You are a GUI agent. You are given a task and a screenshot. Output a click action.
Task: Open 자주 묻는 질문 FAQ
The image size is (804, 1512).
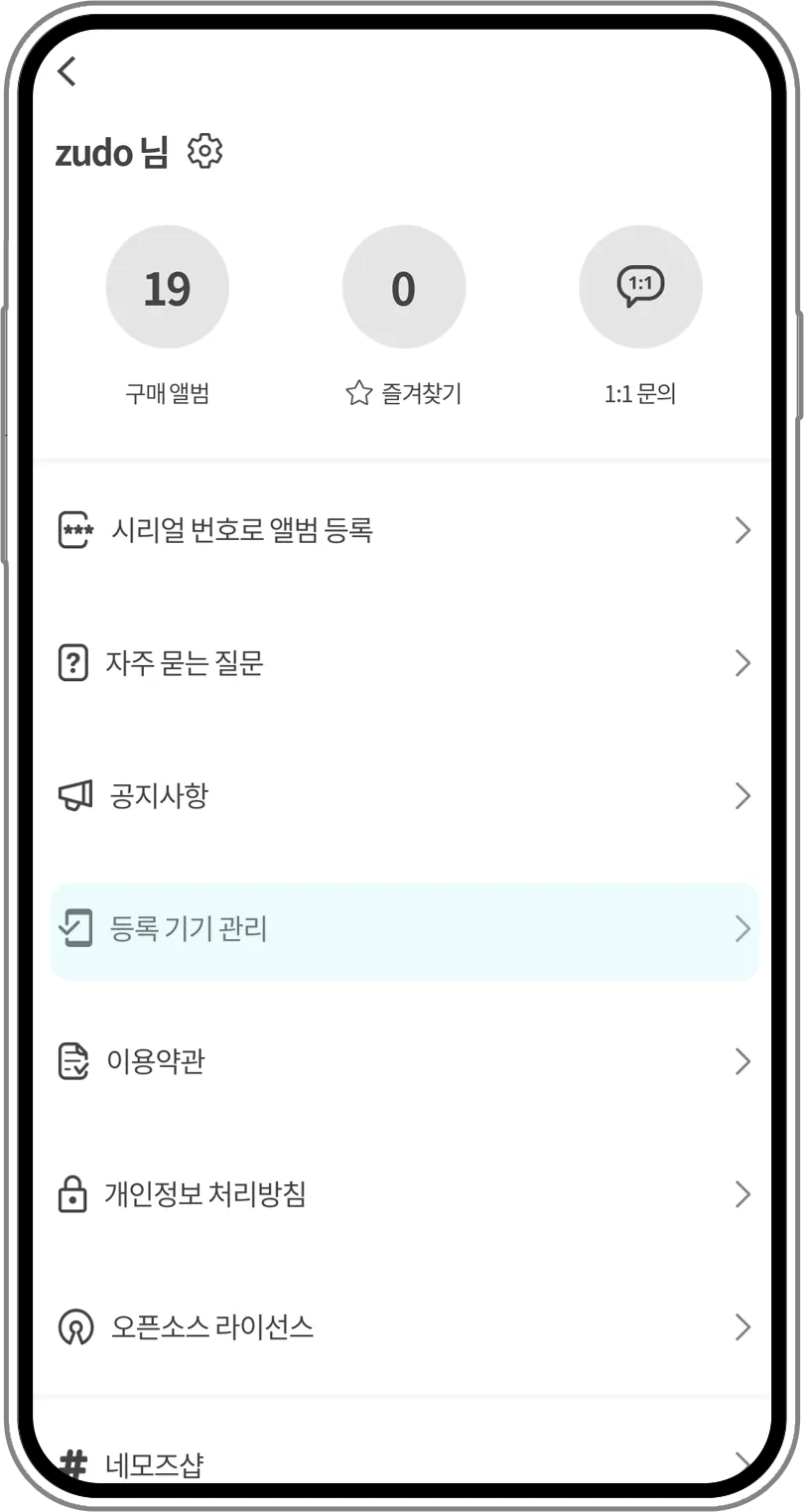(x=402, y=663)
